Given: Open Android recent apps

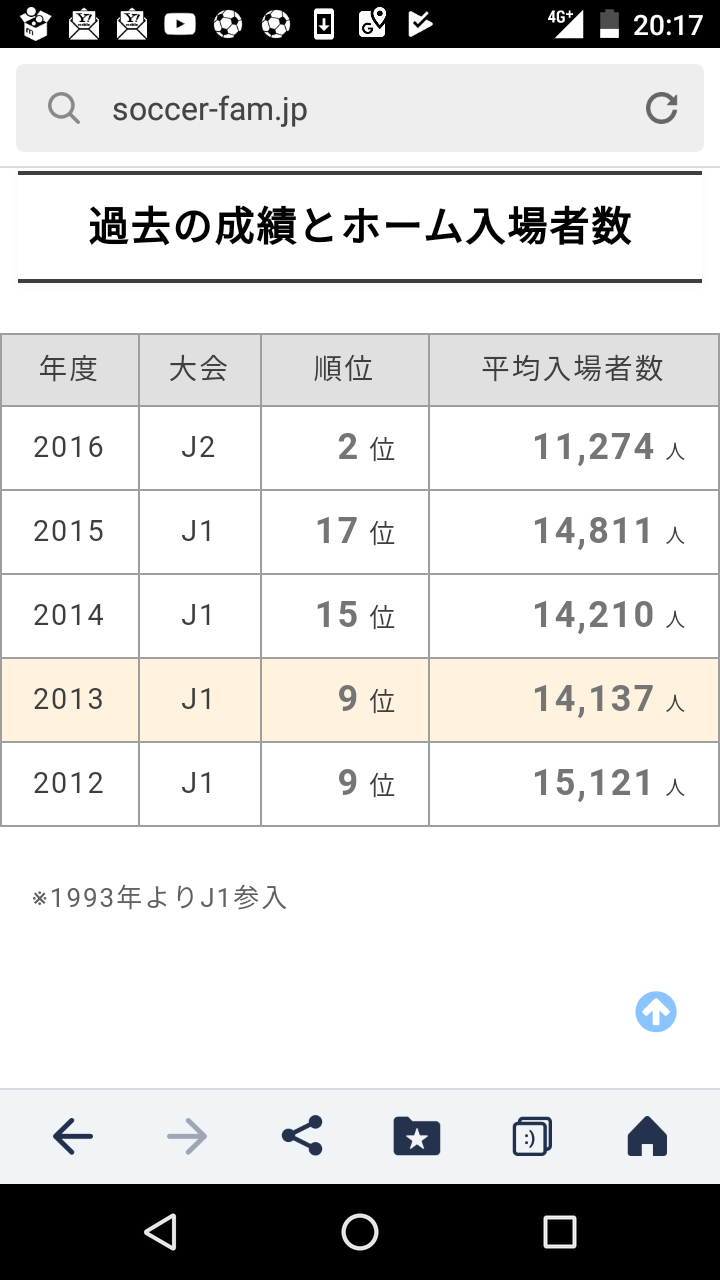Looking at the screenshot, I should pyautogui.click(x=560, y=1232).
